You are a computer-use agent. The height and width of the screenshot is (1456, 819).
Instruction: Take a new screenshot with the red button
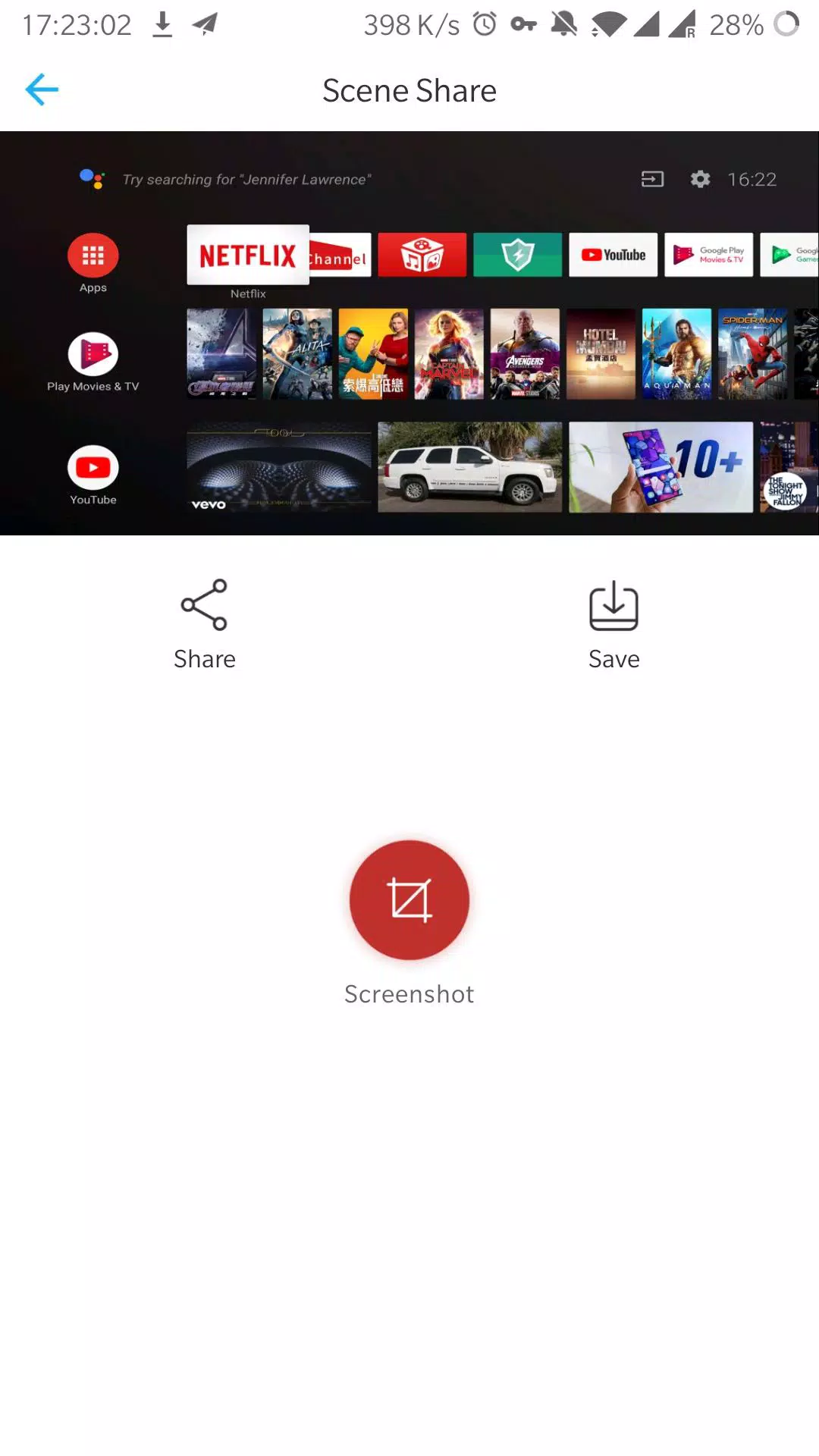(409, 900)
